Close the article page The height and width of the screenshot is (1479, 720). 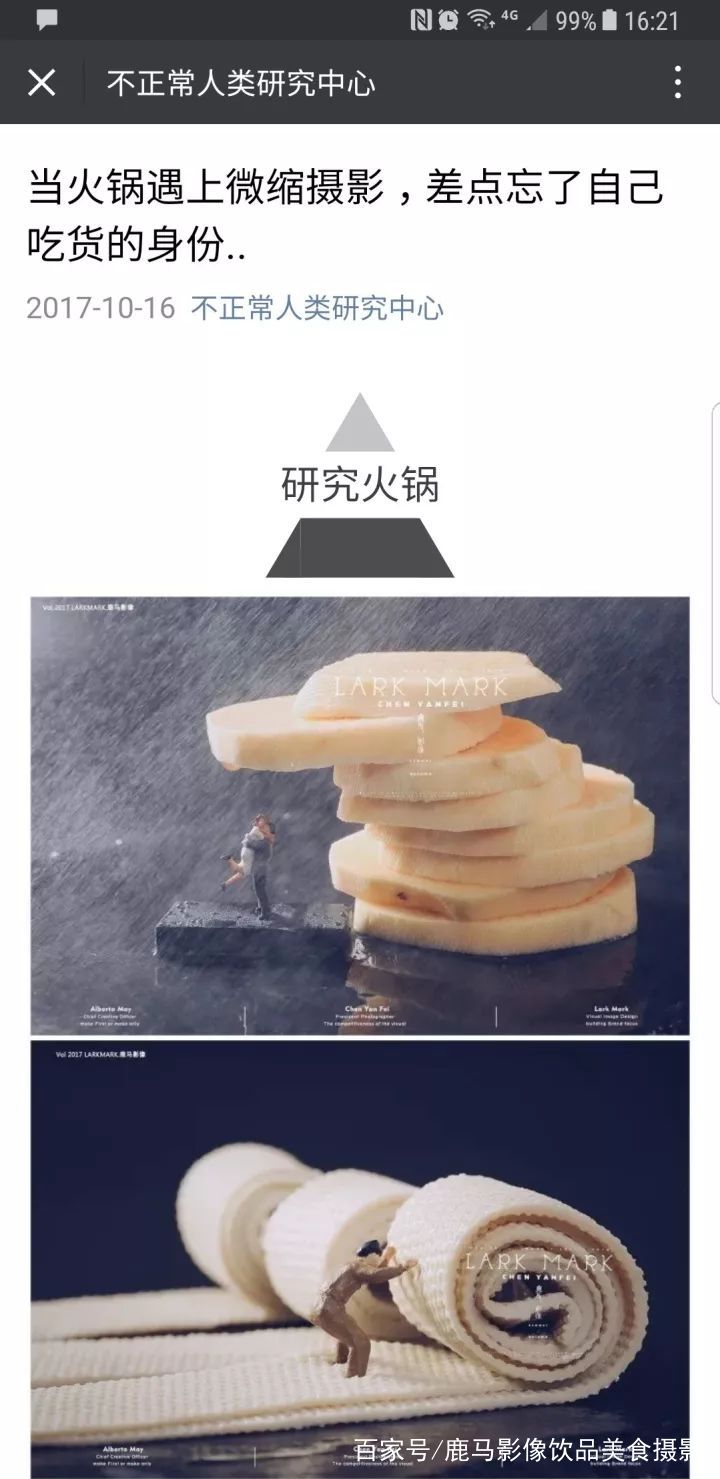click(41, 82)
